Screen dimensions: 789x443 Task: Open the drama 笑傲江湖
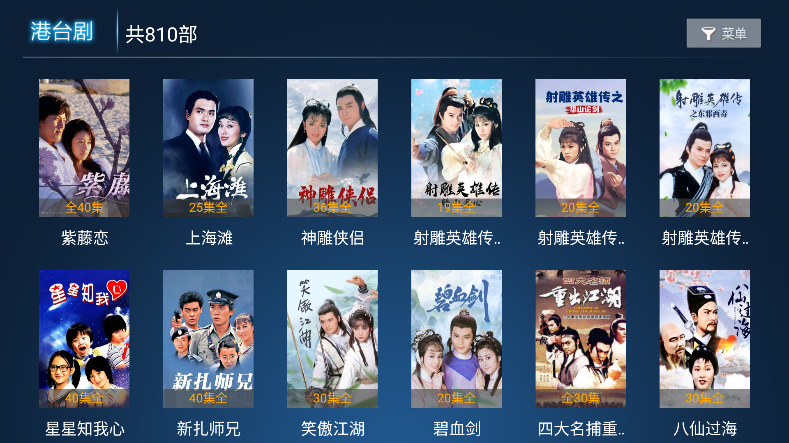[x=332, y=338]
